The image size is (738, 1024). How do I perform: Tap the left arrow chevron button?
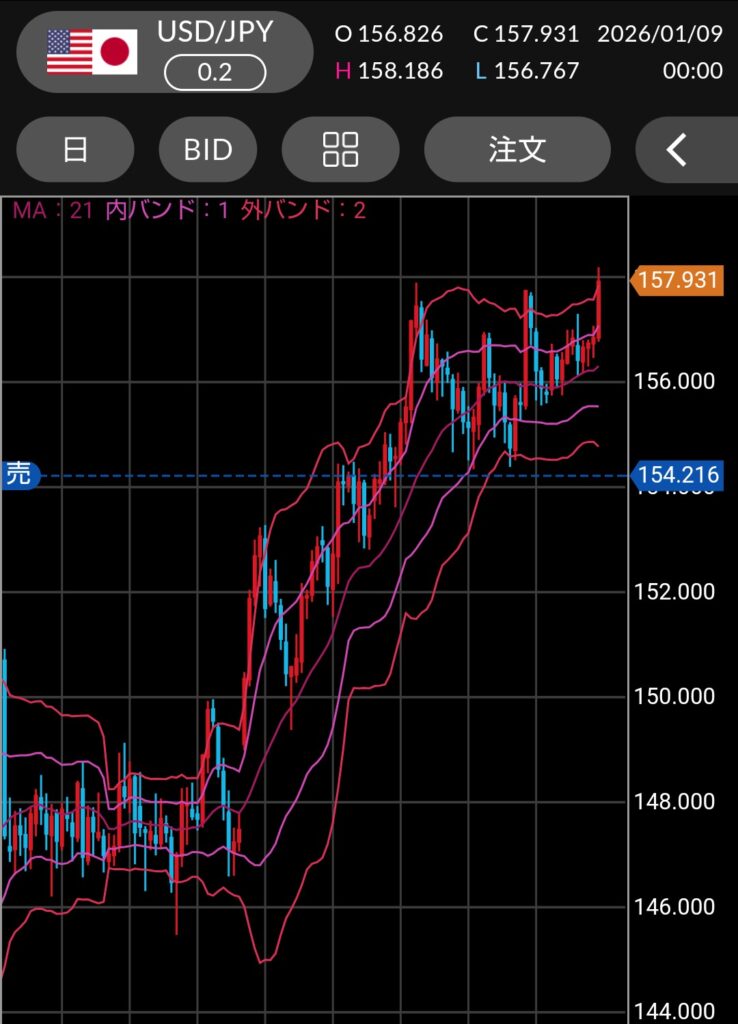pyautogui.click(x=680, y=150)
